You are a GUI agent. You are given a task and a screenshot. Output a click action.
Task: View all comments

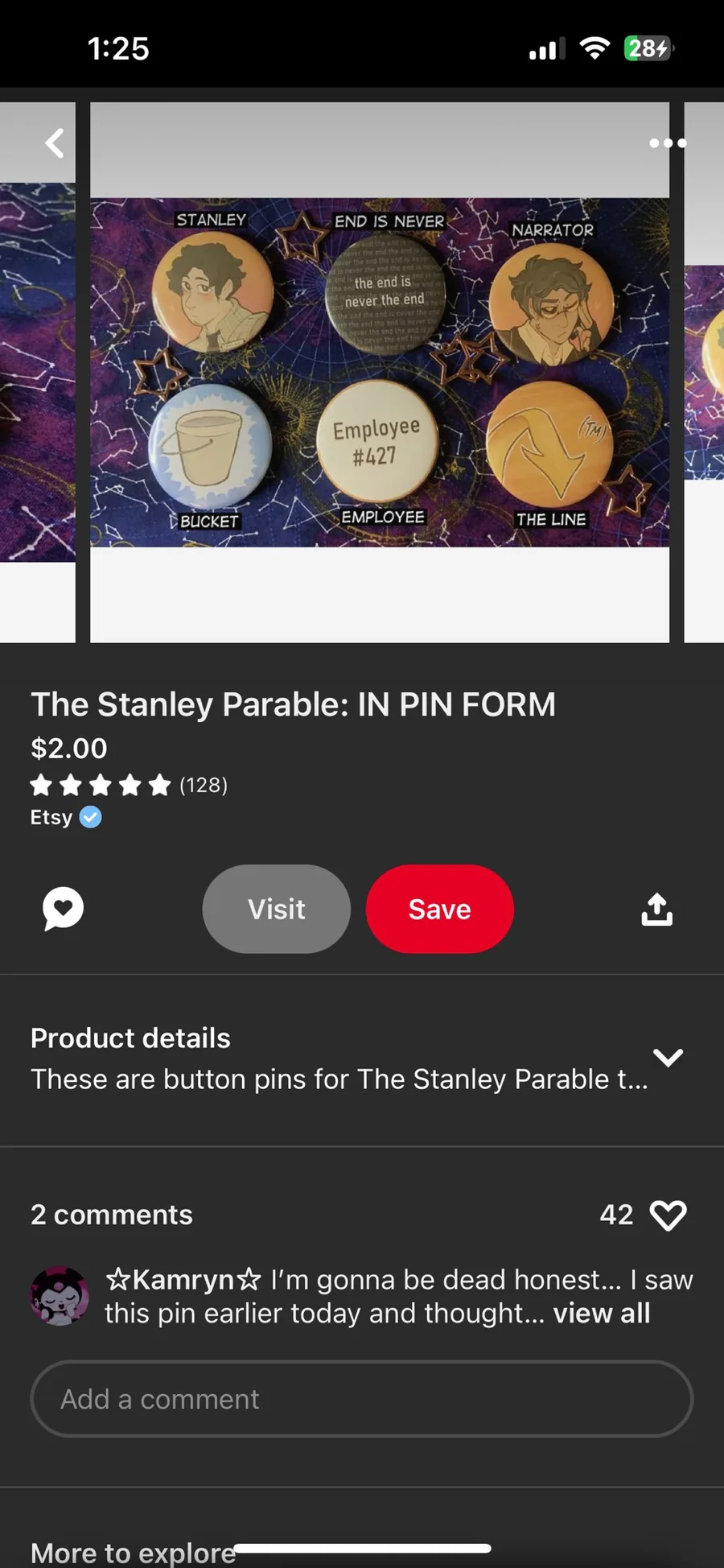(x=601, y=1313)
